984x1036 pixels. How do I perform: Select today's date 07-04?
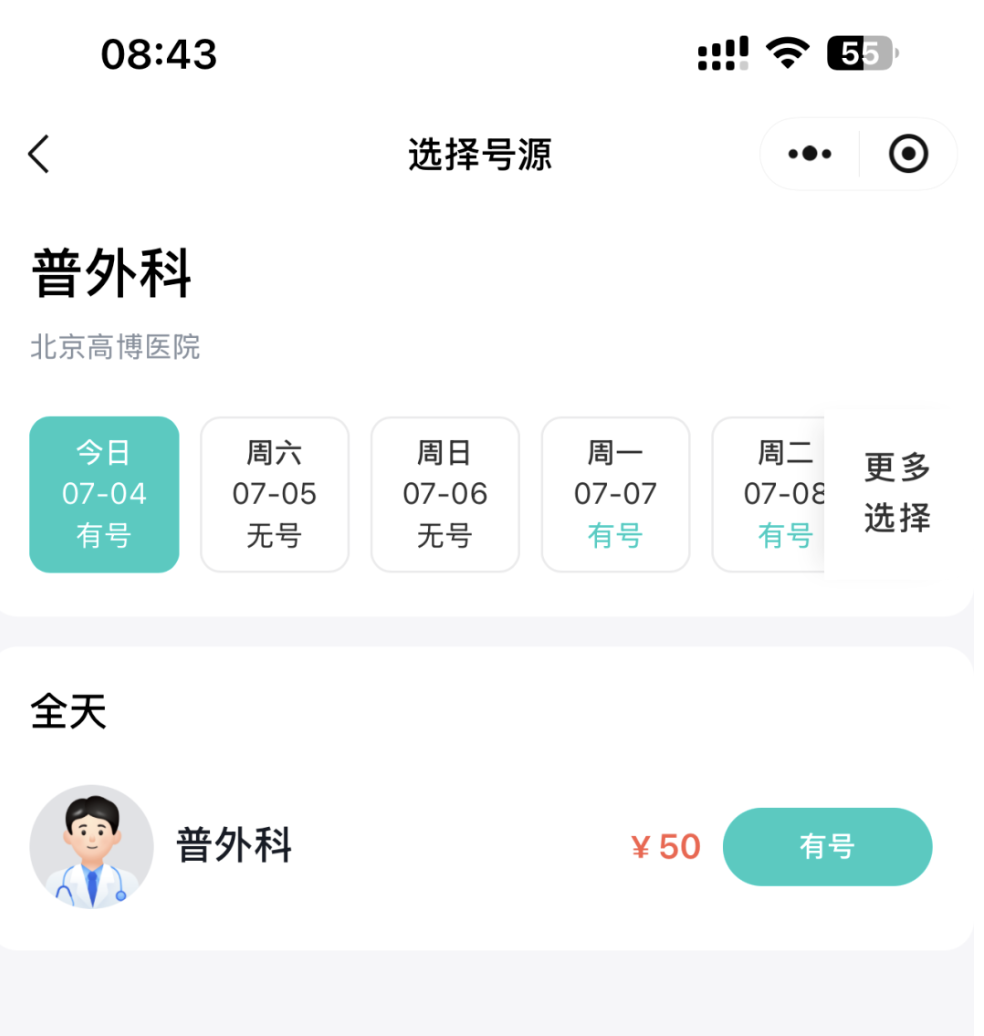click(104, 494)
